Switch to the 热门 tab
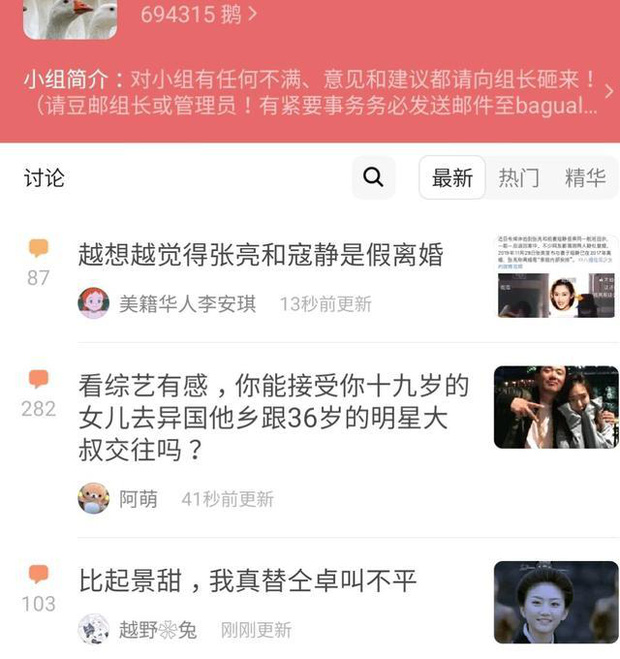This screenshot has width=620, height=659. (519, 178)
